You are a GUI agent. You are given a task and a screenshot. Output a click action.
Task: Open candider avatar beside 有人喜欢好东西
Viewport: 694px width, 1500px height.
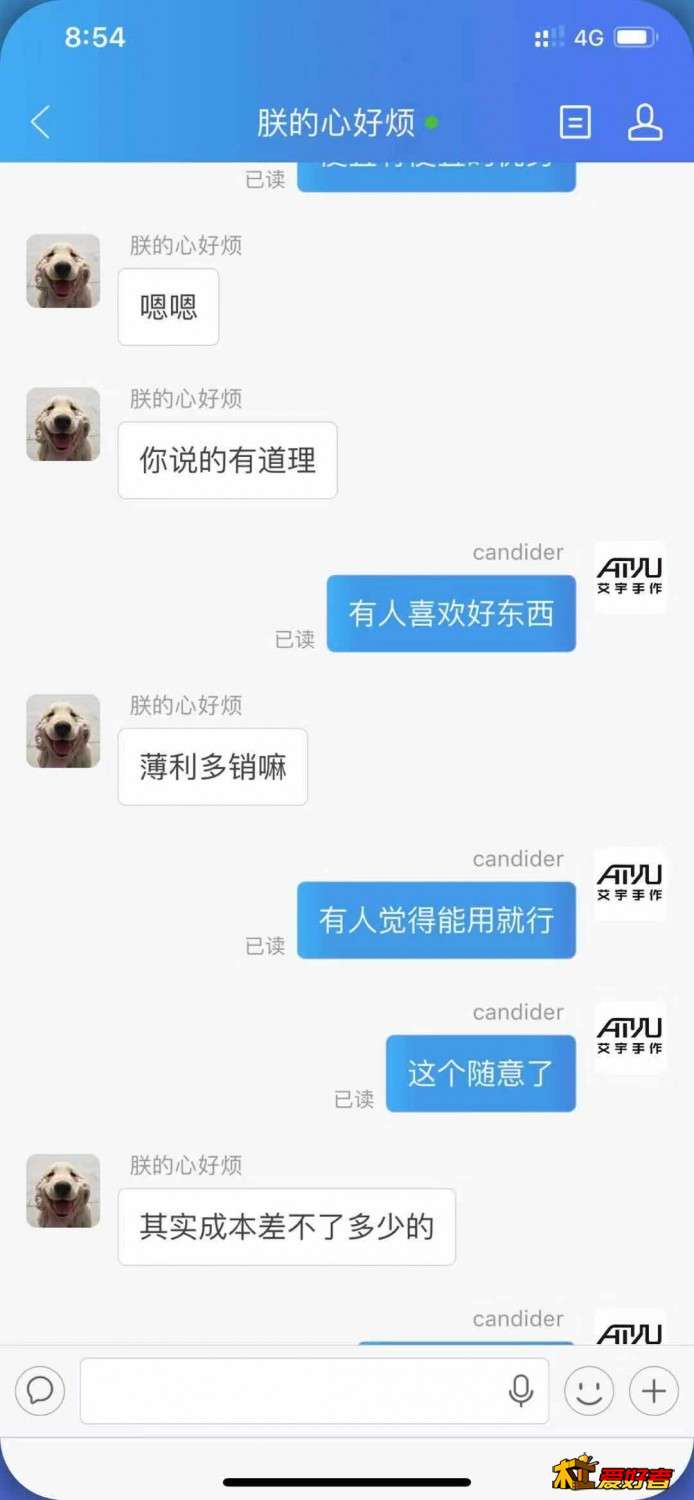(629, 577)
